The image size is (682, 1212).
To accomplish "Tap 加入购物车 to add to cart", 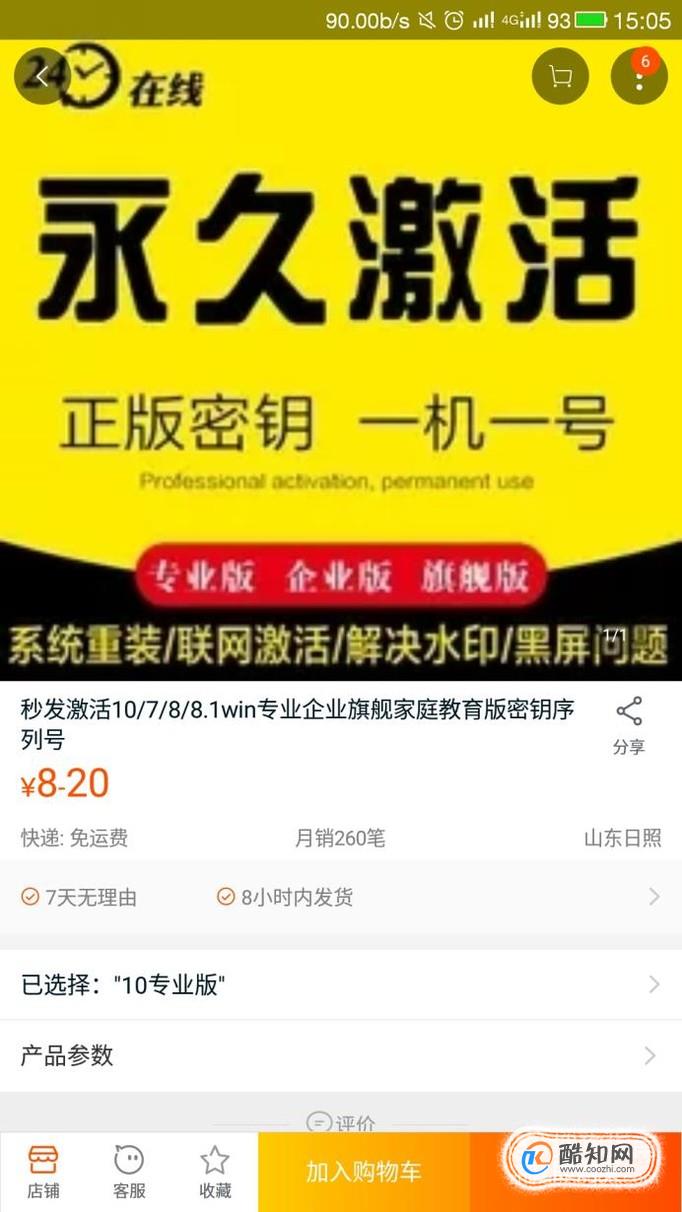I will coord(364,1172).
